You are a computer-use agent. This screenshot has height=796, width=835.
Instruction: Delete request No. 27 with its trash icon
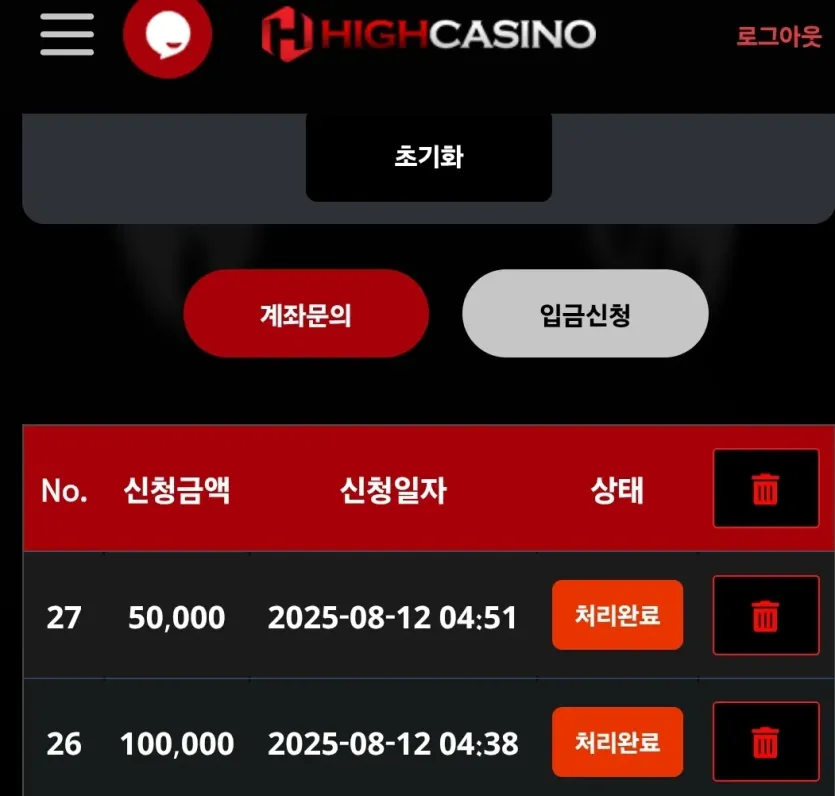click(765, 616)
